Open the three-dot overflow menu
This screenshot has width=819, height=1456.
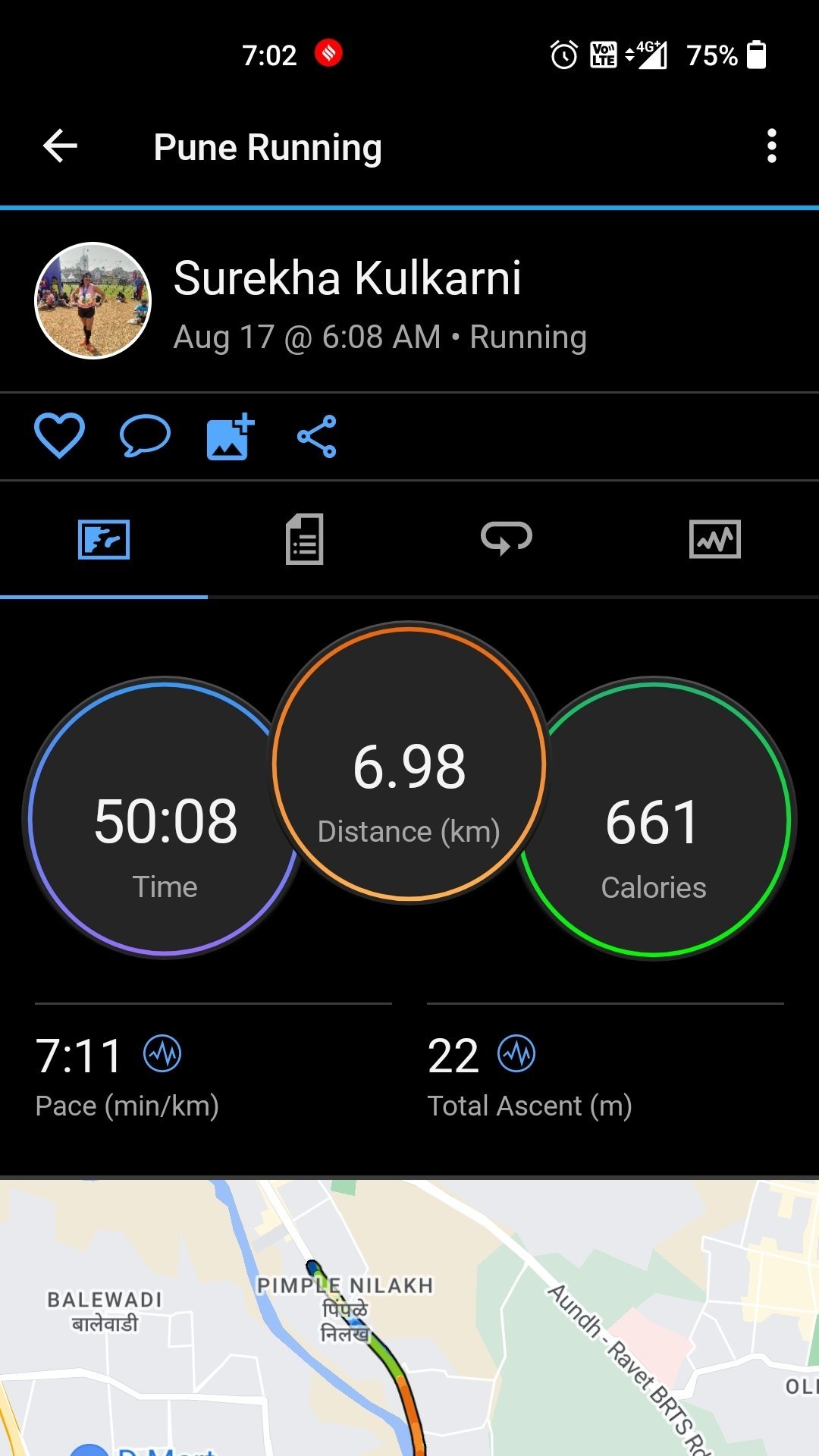771,146
